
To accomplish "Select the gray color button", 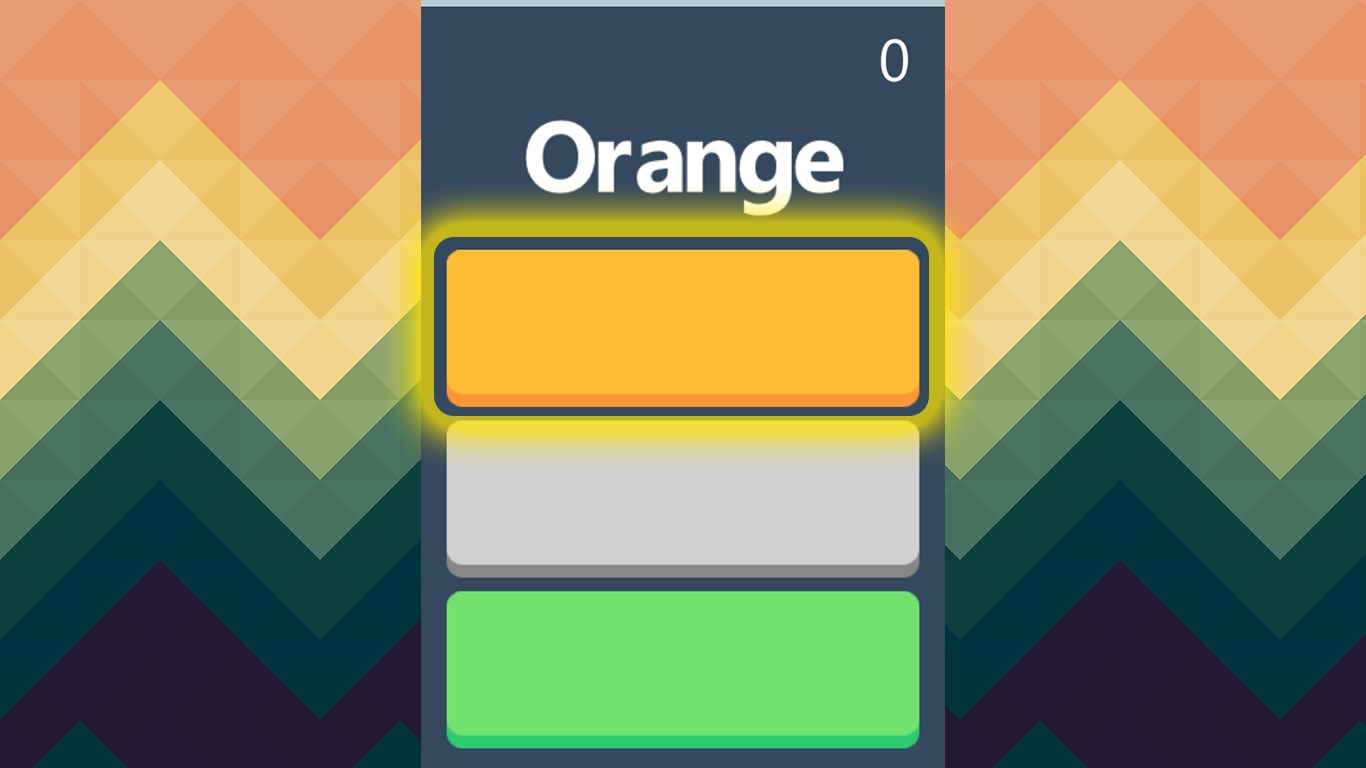I will pyautogui.click(x=682, y=497).
